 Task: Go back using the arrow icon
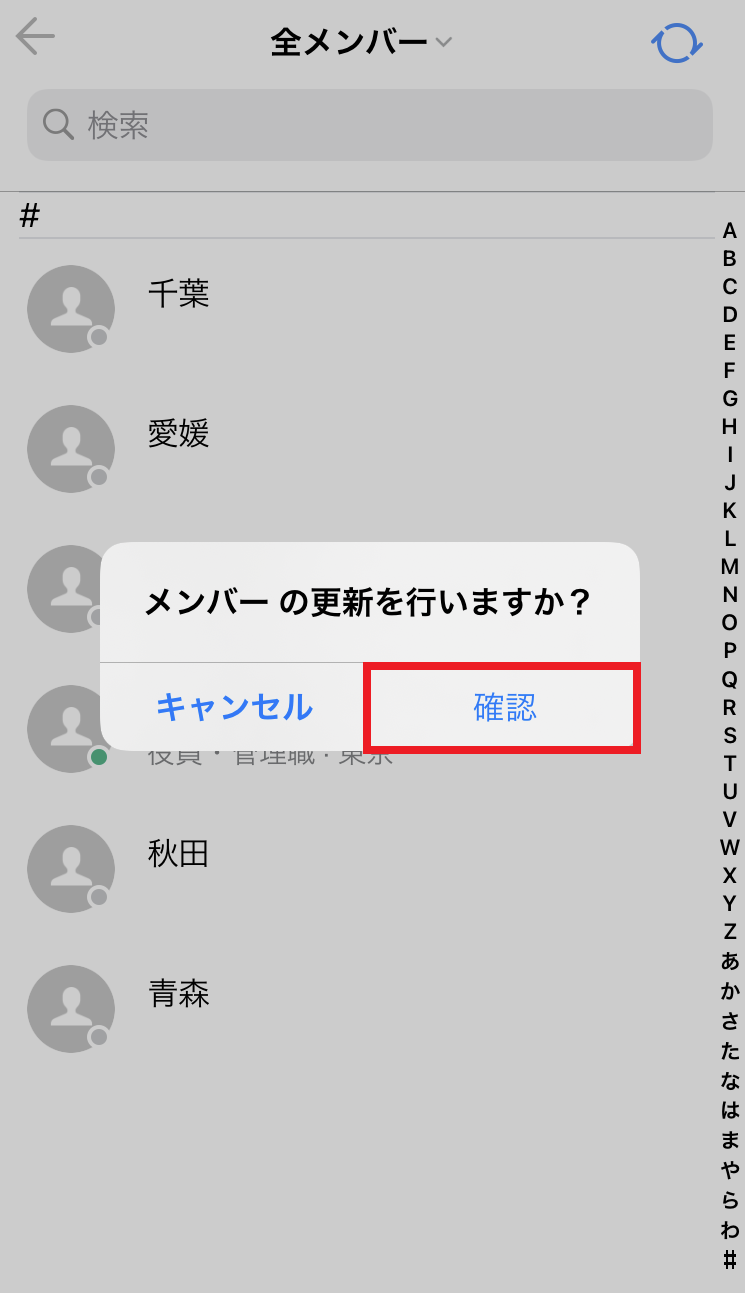click(36, 37)
